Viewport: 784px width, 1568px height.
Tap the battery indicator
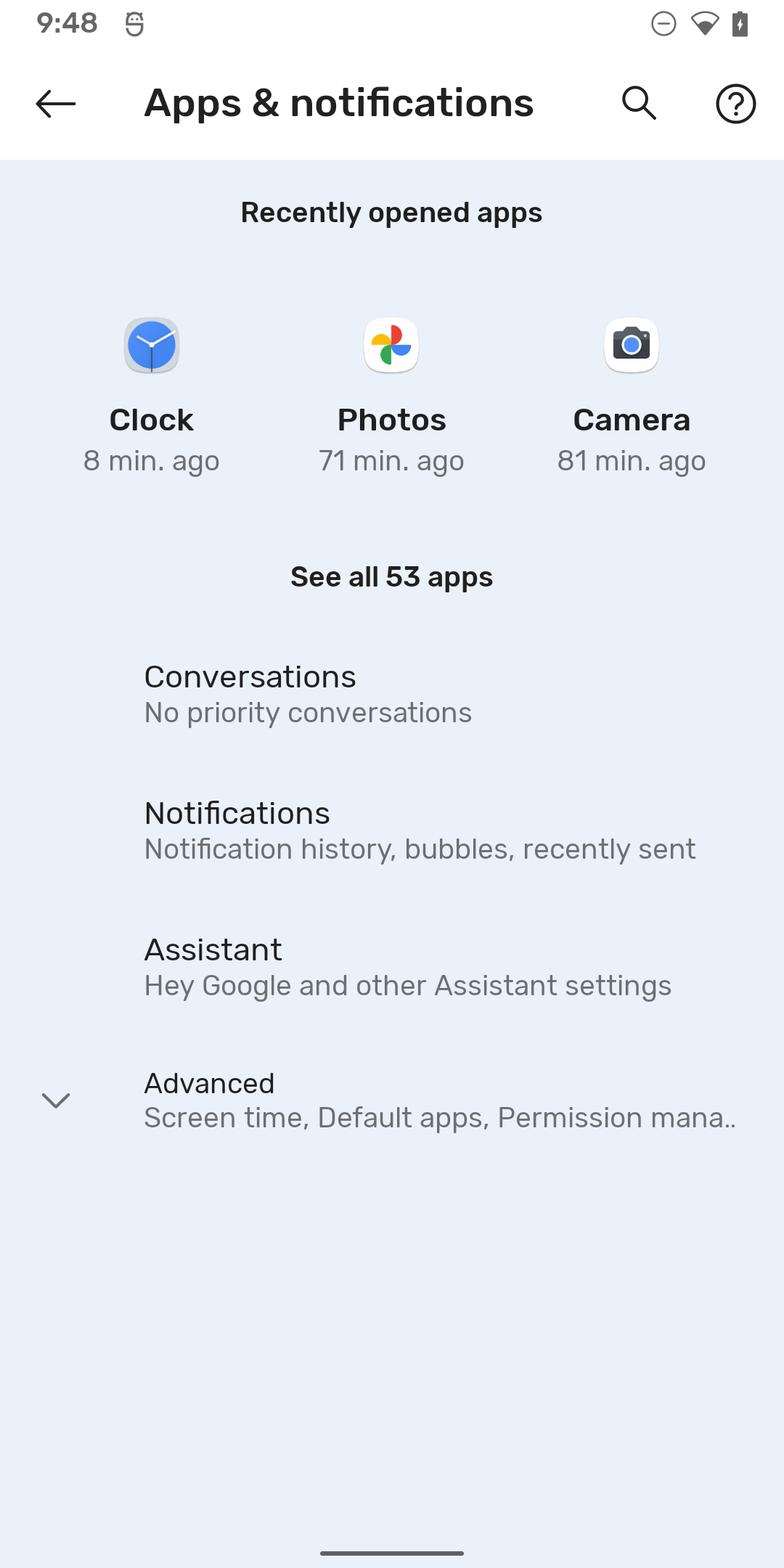click(741, 24)
